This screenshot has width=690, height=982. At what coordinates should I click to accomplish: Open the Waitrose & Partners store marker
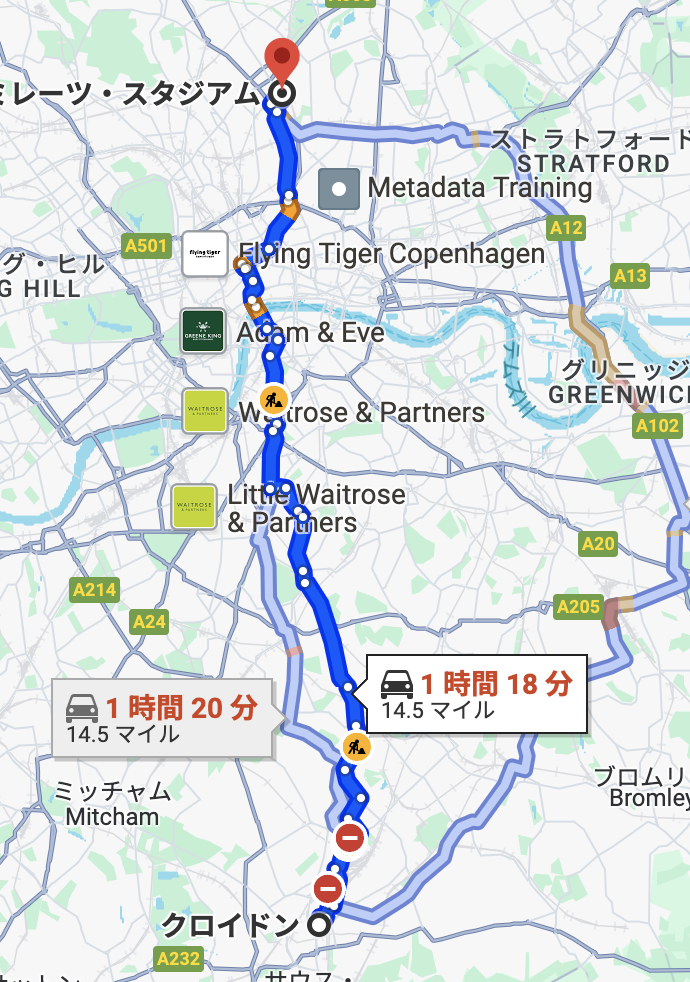tap(205, 411)
